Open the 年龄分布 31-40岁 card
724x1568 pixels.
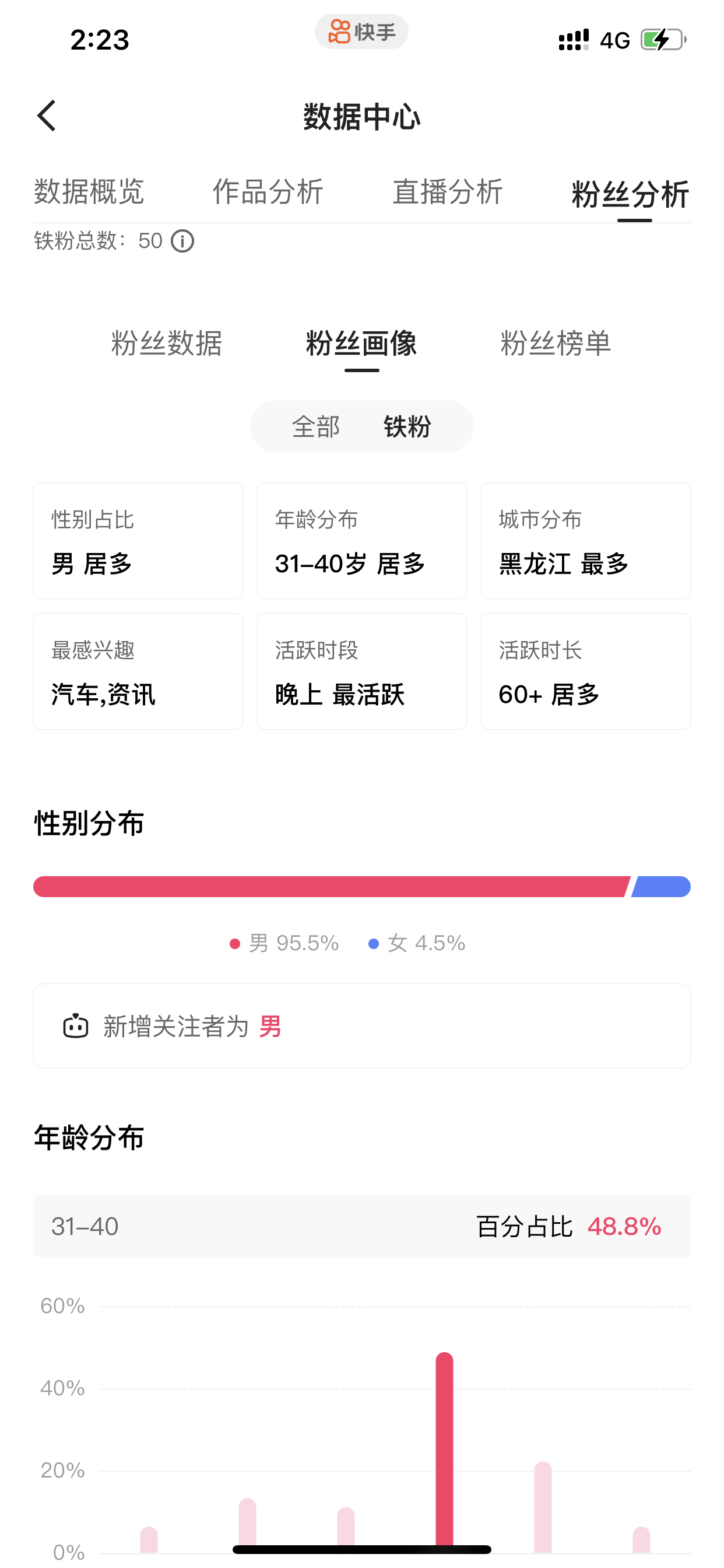[362, 541]
